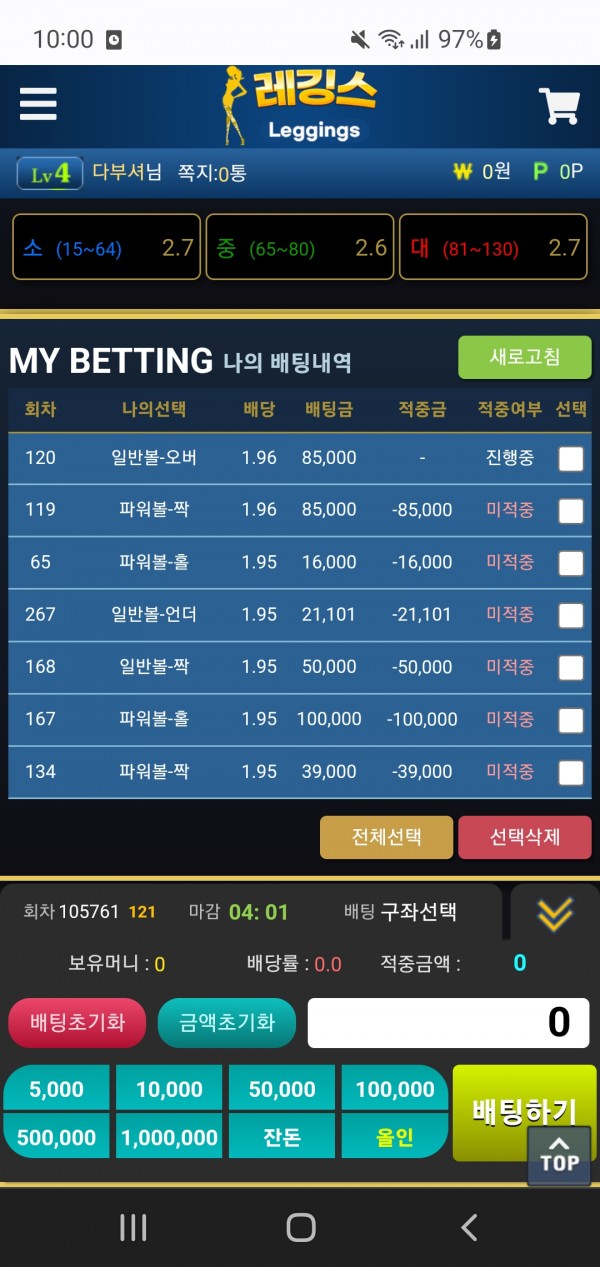
Task: Tap the 올인 all-in button
Action: (x=395, y=1137)
